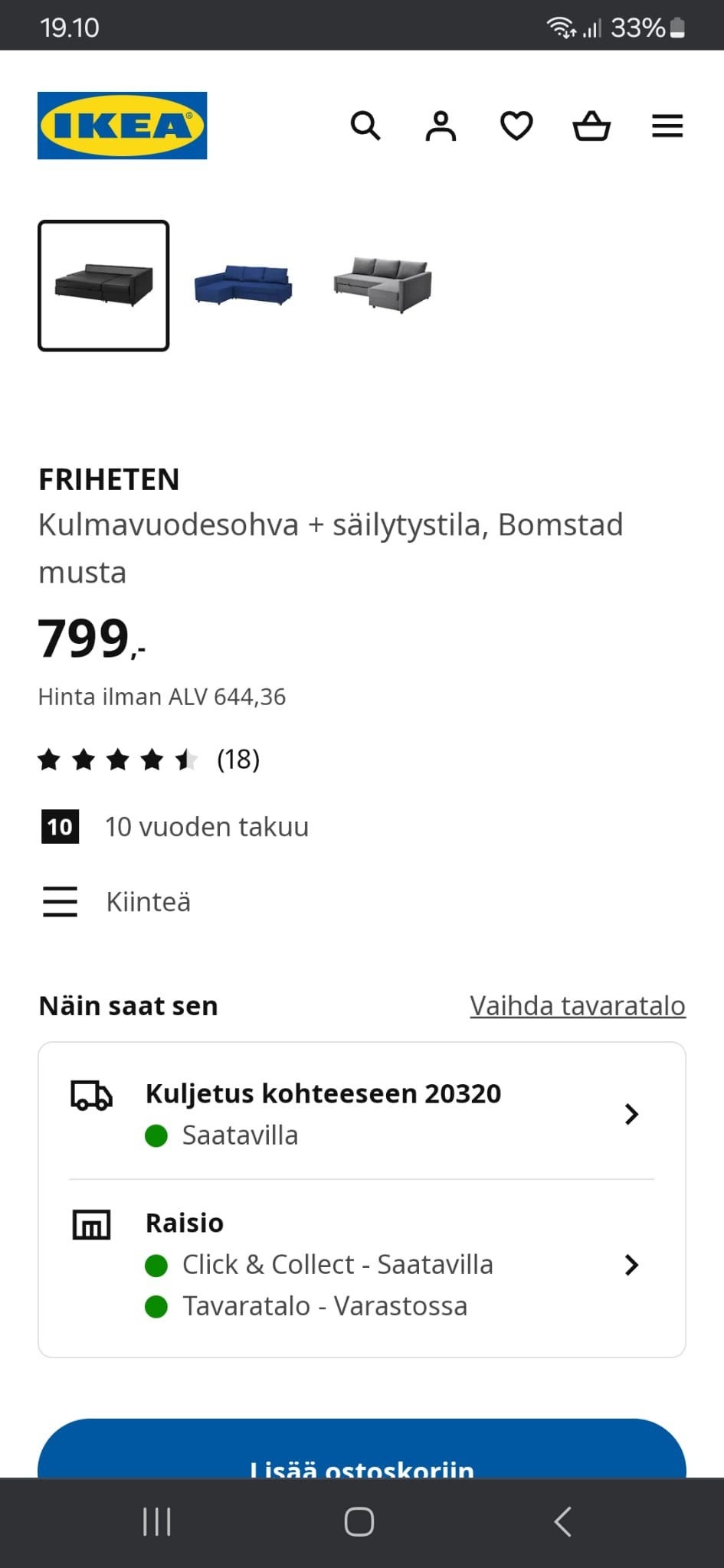Click the IKEA logo

point(121,125)
